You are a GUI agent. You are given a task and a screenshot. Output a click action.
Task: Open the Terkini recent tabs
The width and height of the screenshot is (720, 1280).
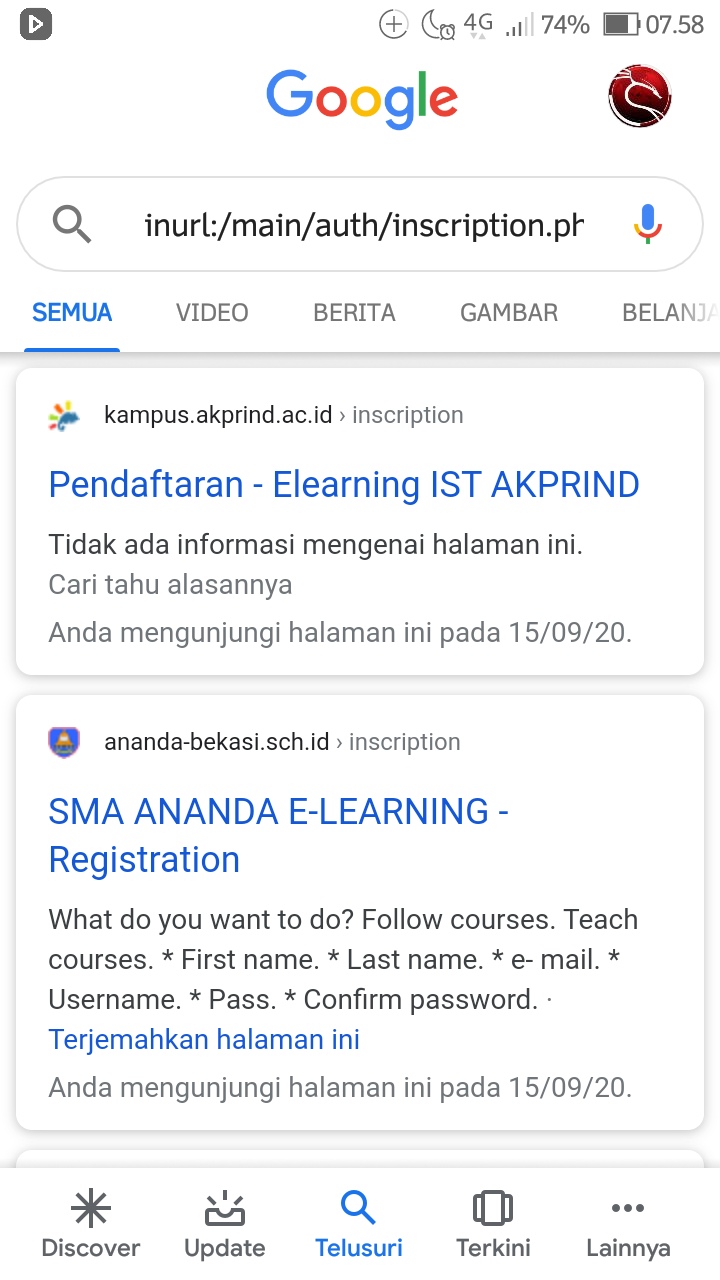pyautogui.click(x=493, y=1225)
